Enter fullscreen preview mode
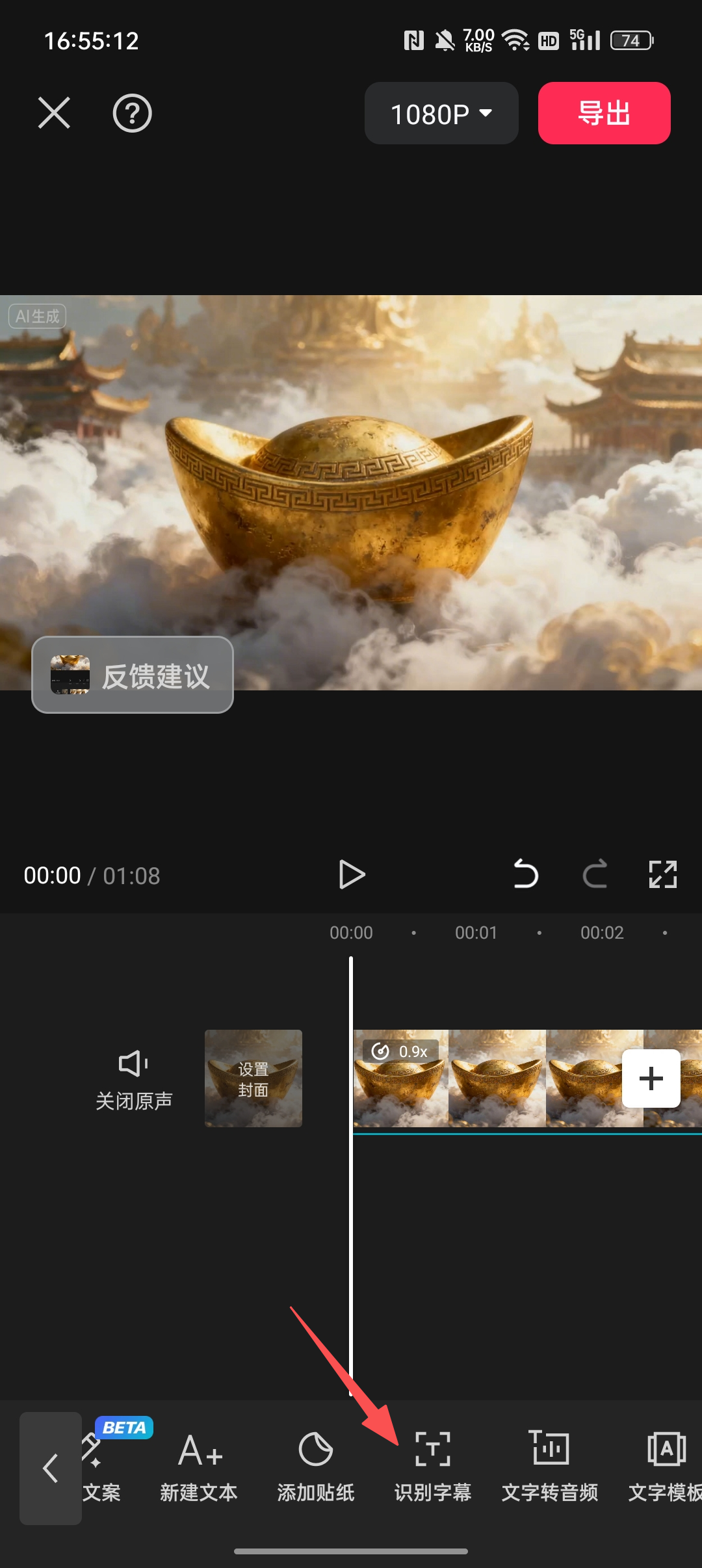This screenshot has width=702, height=1568. click(x=662, y=874)
